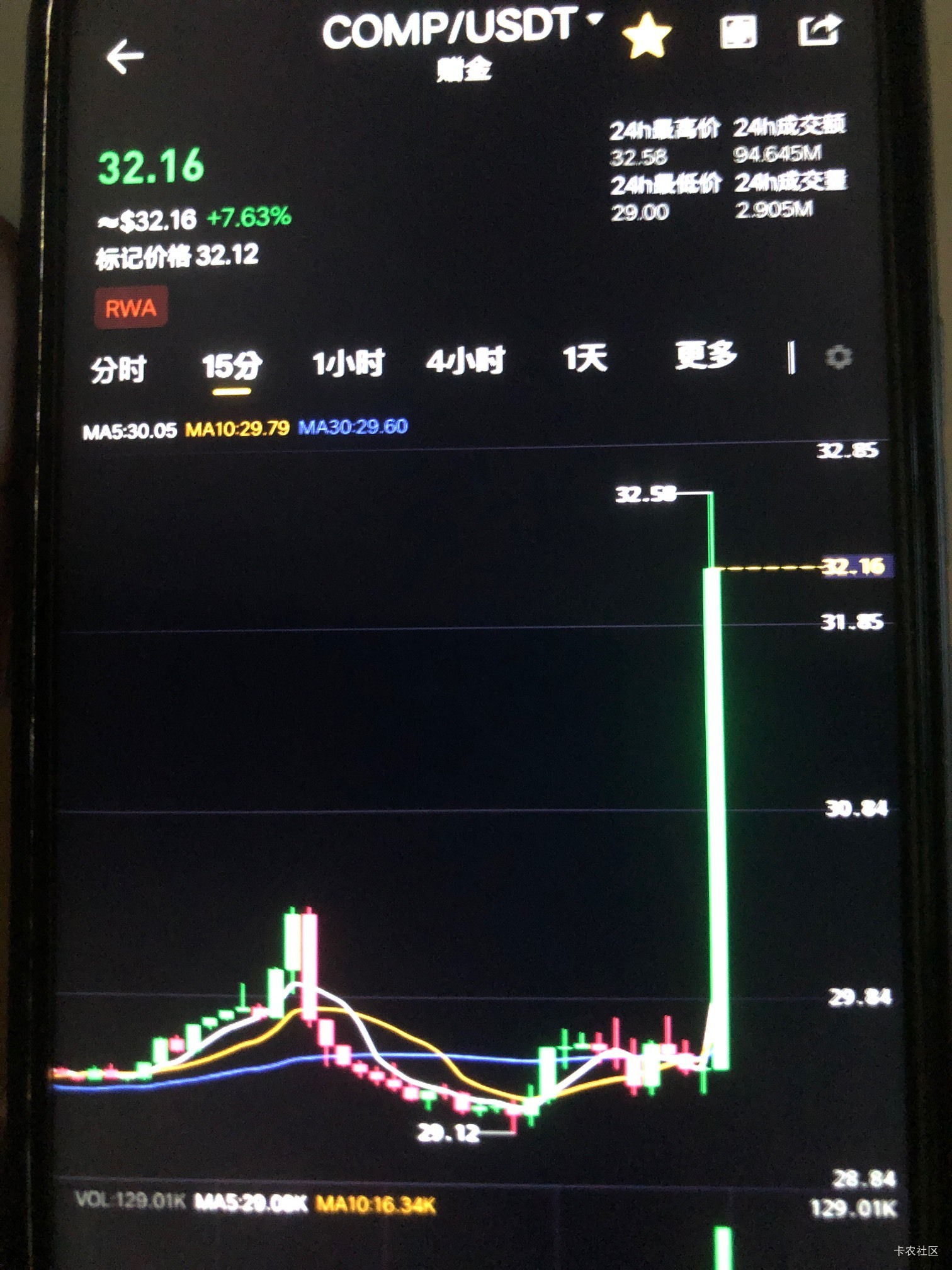Open chart settings gear
This screenshot has height=1270, width=952.
838,357
